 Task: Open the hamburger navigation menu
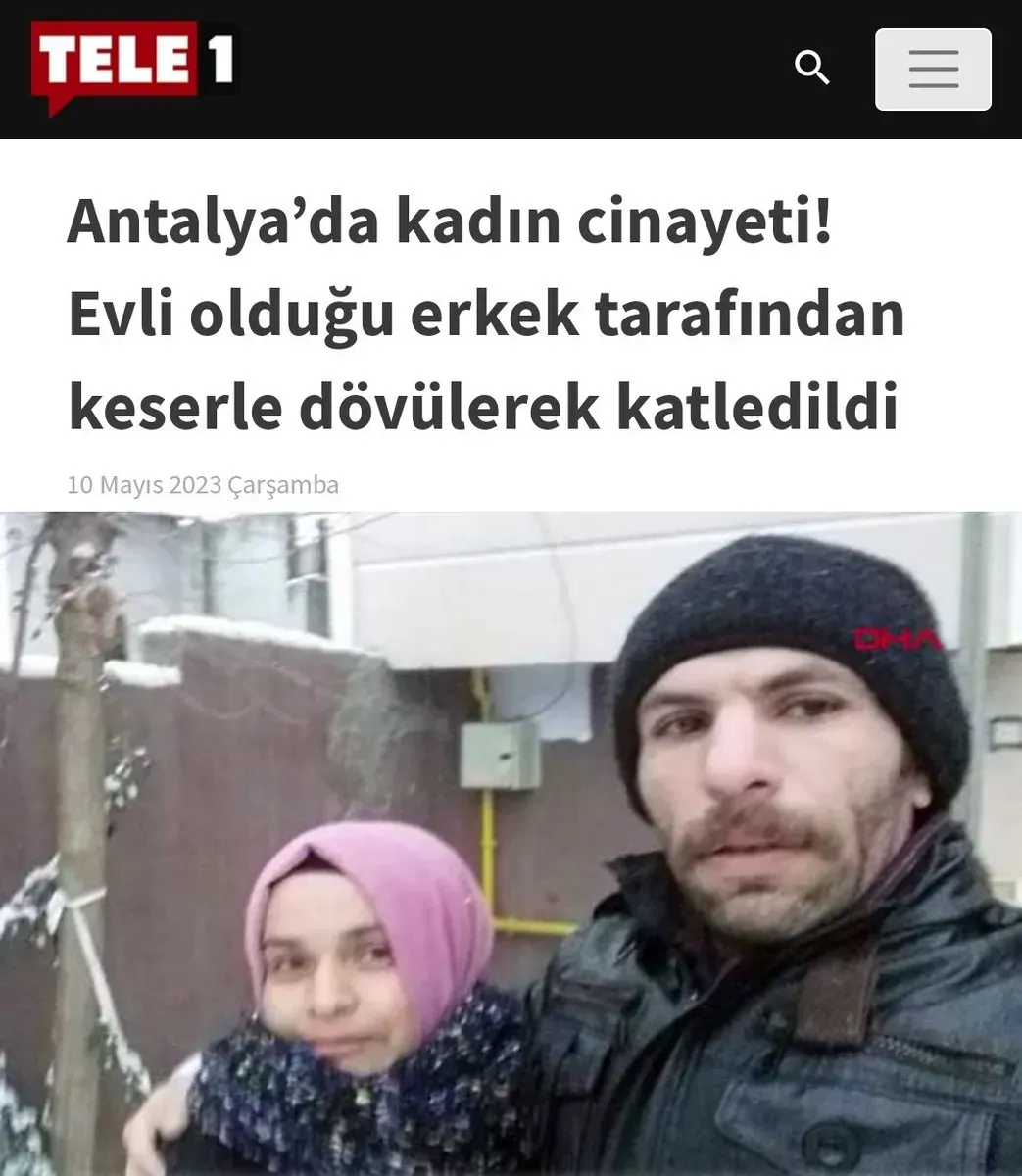click(x=933, y=70)
